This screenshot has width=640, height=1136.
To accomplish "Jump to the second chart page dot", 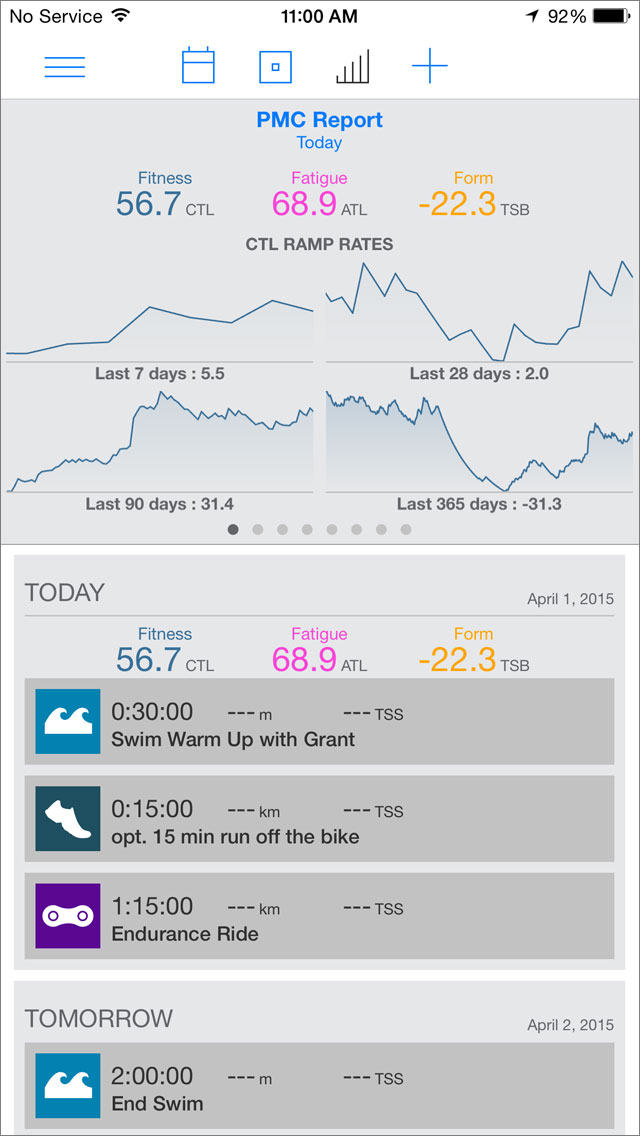I will [257, 530].
